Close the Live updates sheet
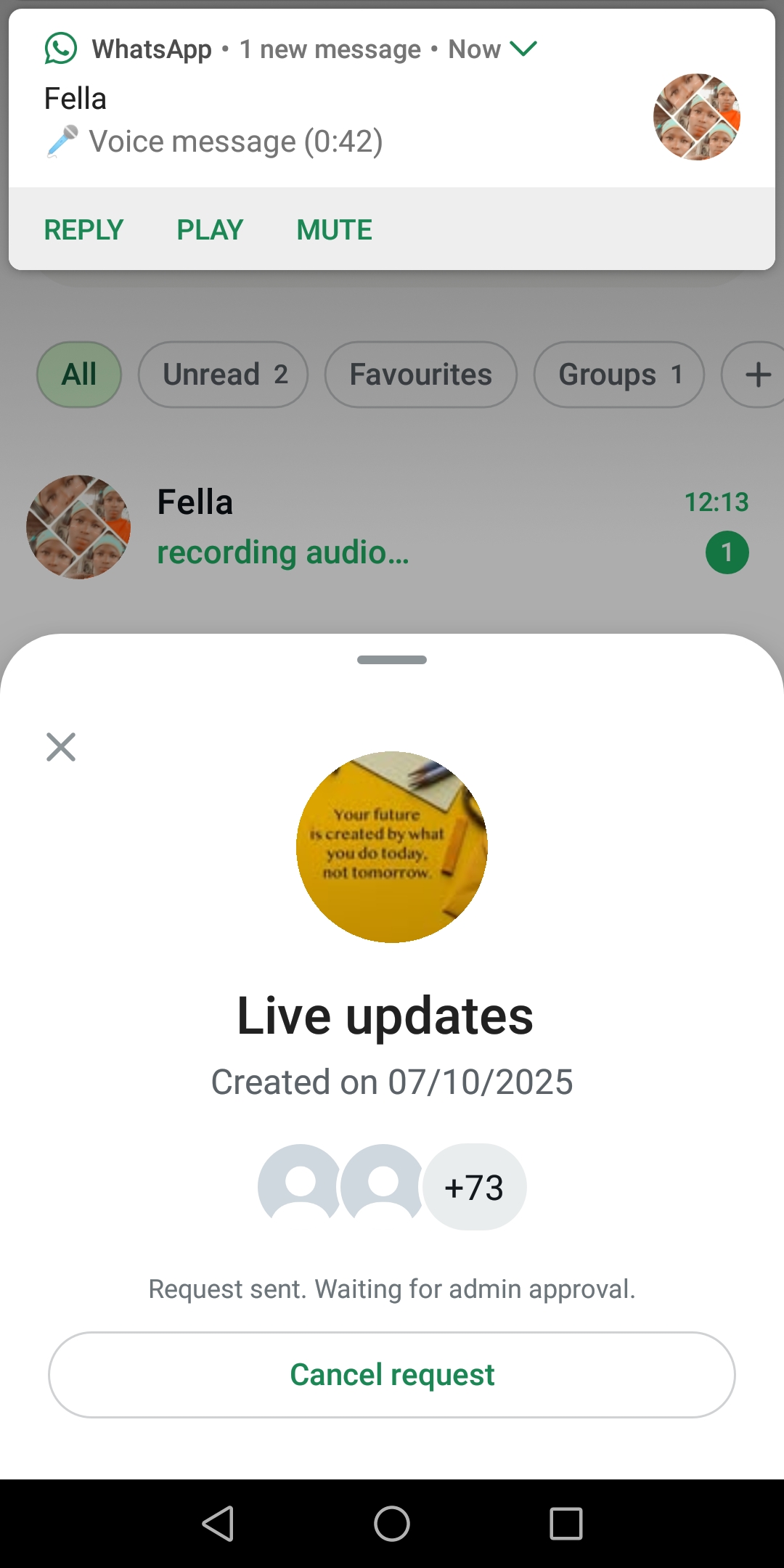 (x=61, y=747)
